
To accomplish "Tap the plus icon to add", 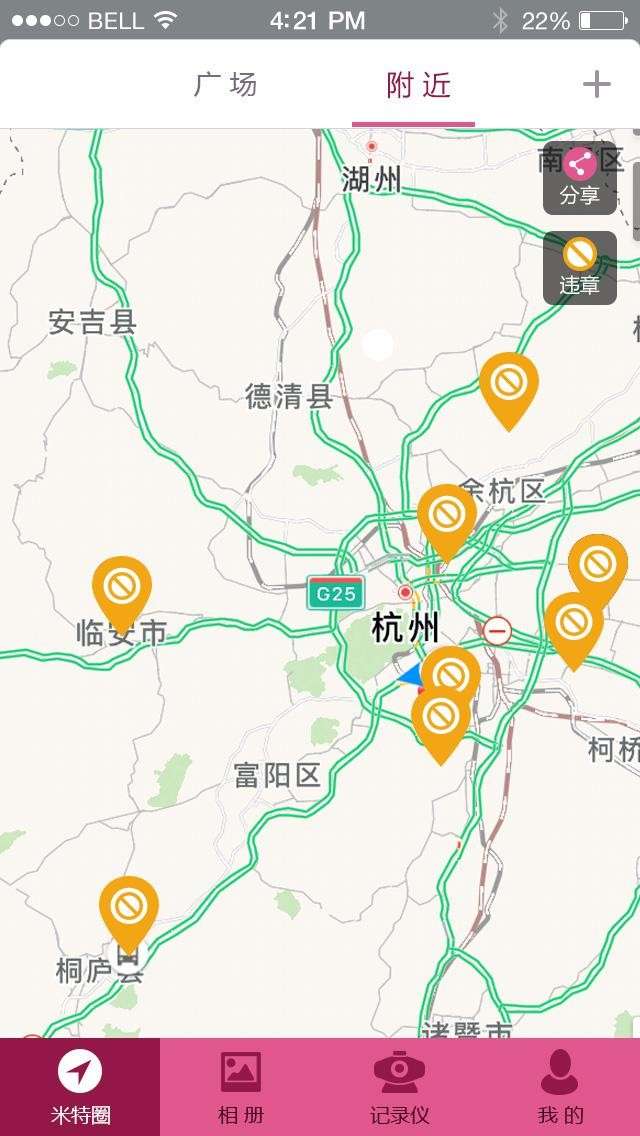I will [x=596, y=85].
